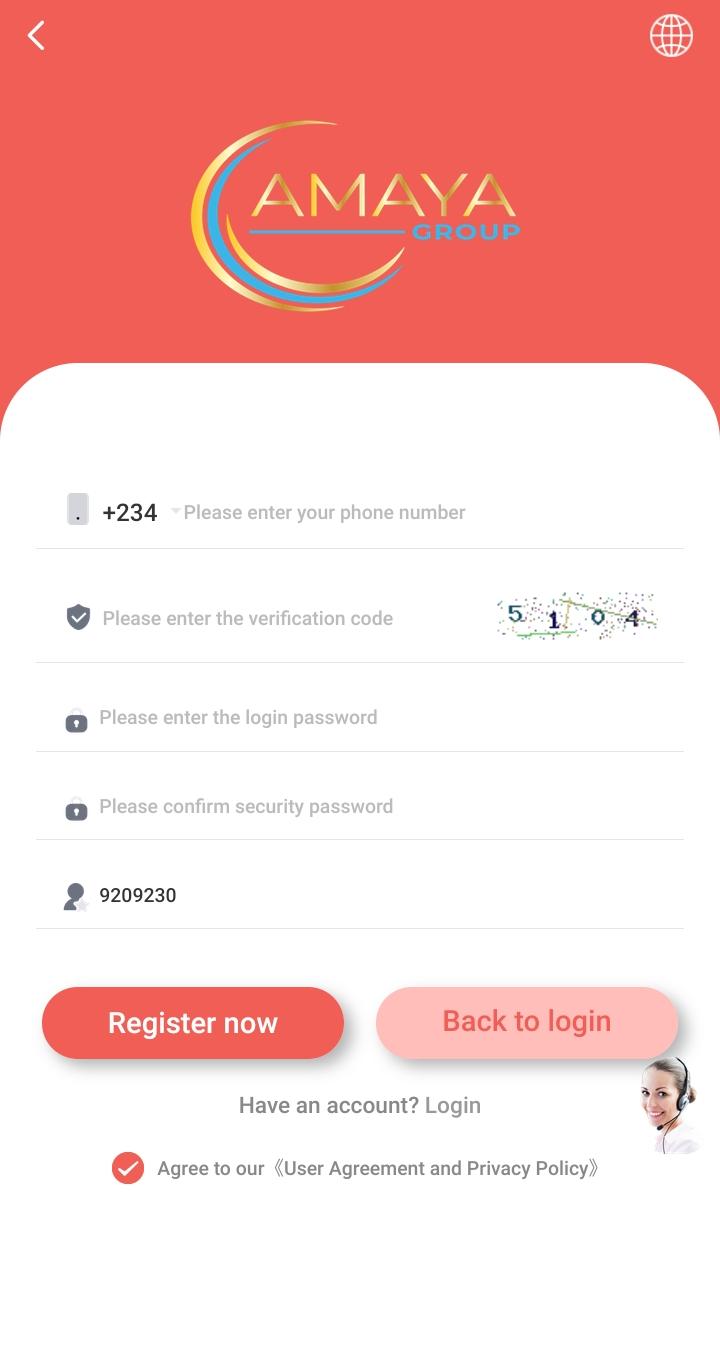Tap Back to login
Screen dimensions: 720x1369
[x=527, y=1022]
